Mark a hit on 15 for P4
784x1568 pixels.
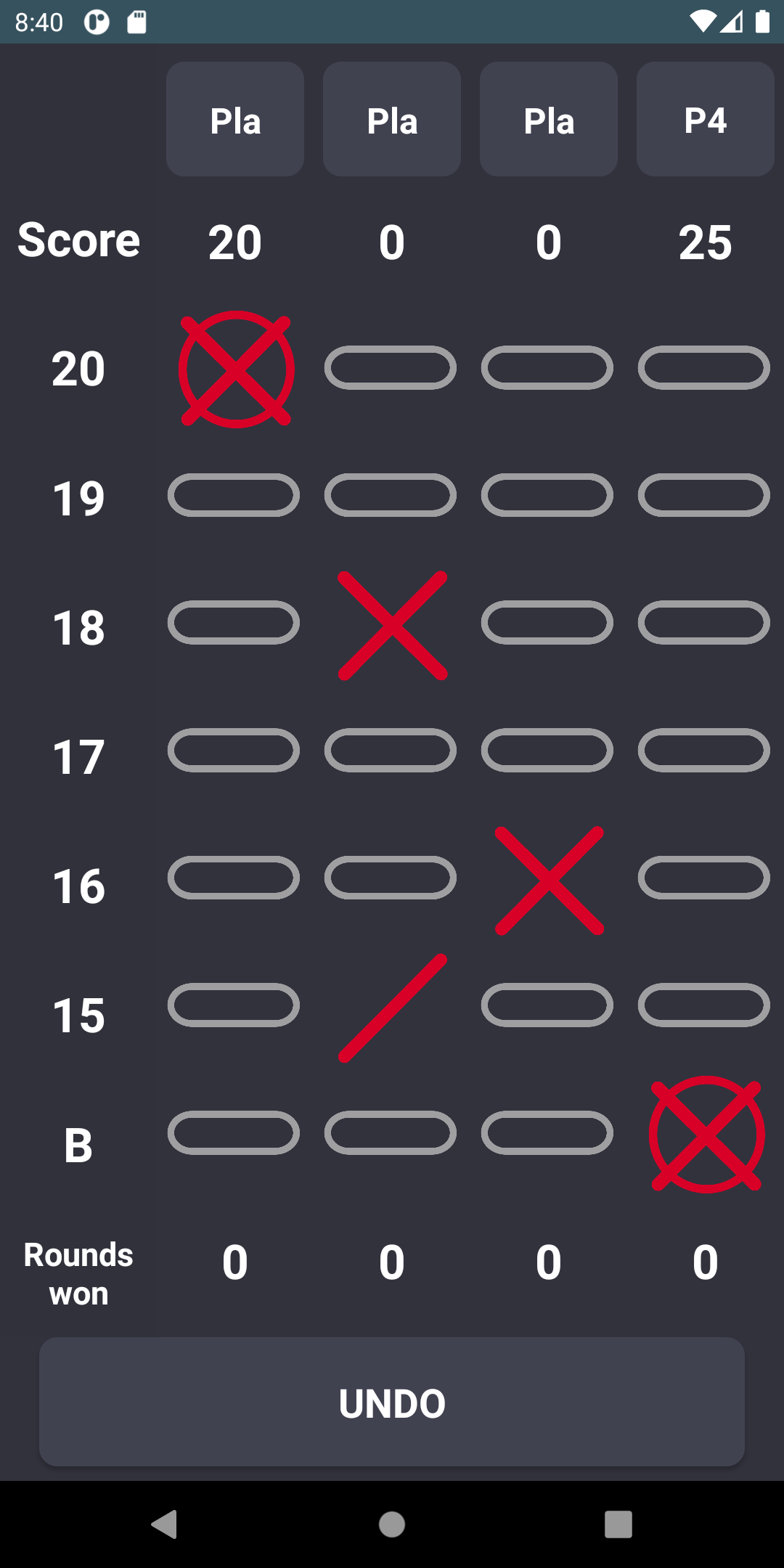coord(704,1005)
